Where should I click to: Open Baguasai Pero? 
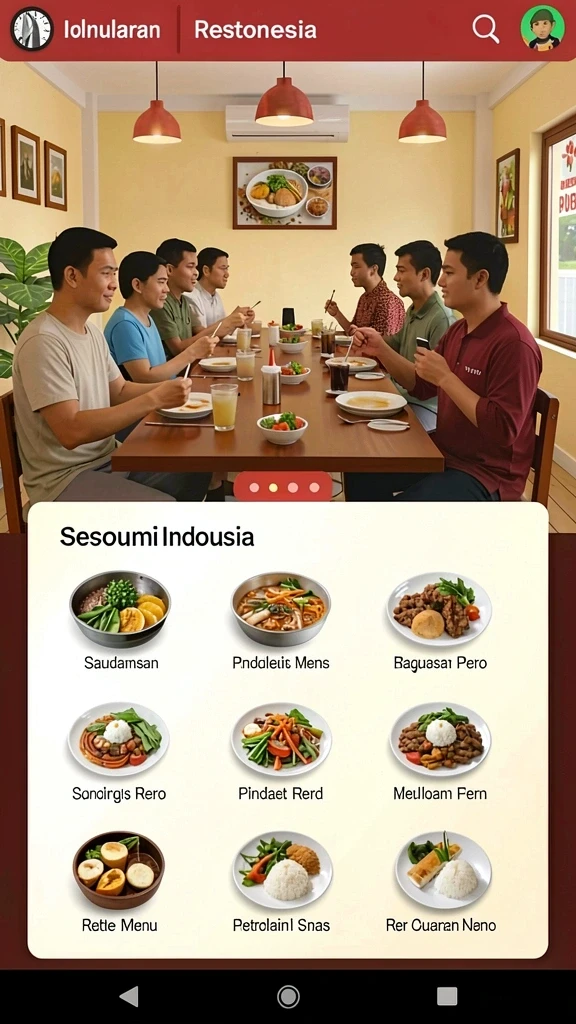pyautogui.click(x=440, y=620)
